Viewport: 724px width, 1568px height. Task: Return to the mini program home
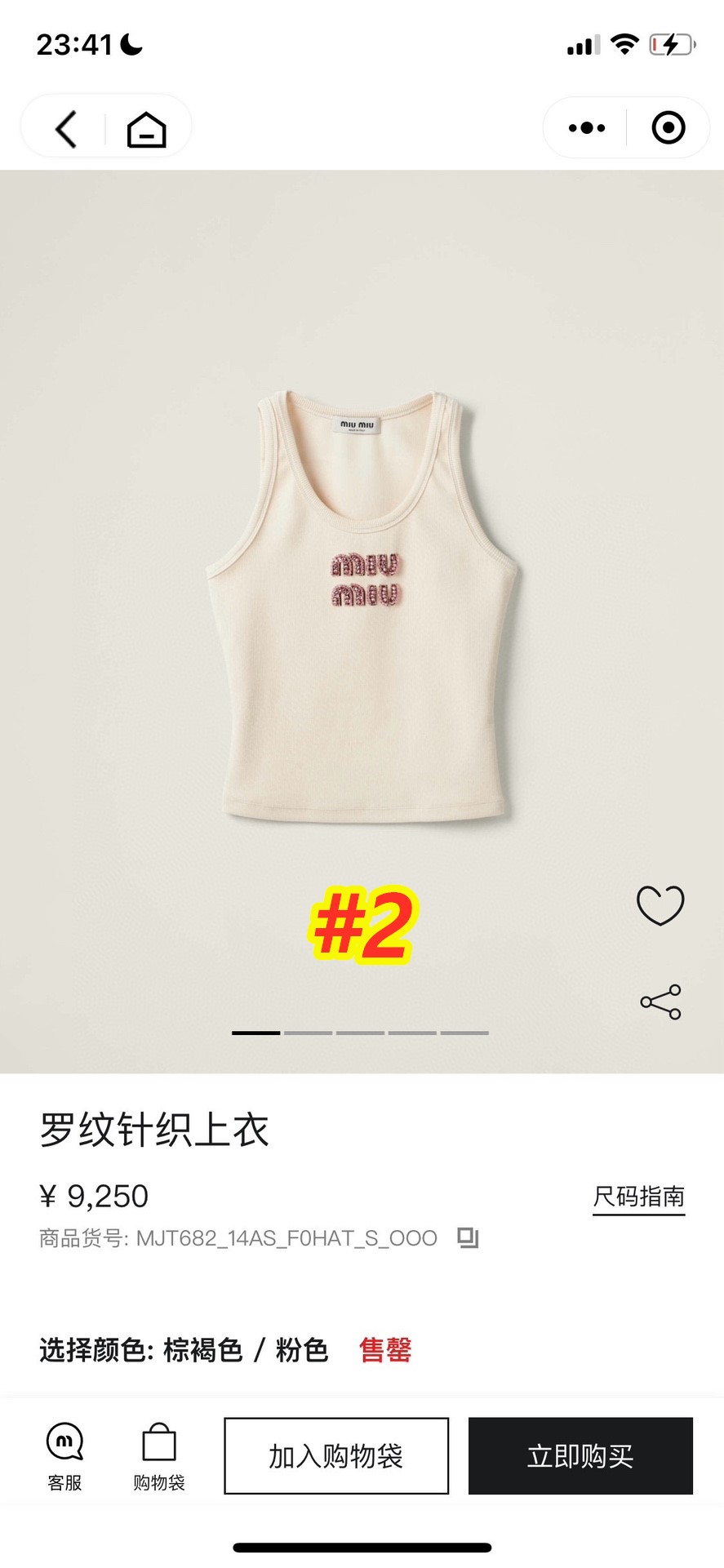[x=147, y=129]
